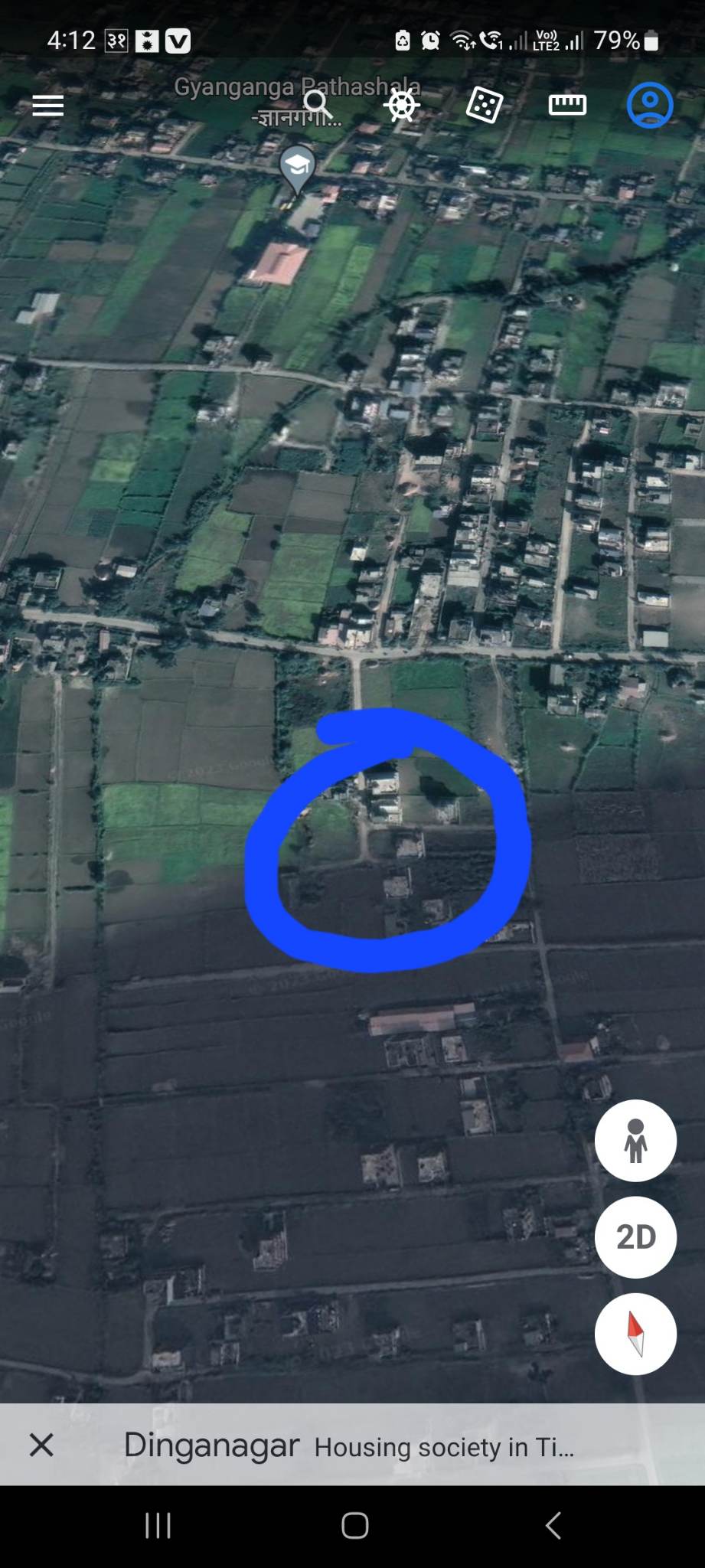
Task: Enter Street View with the pegman
Action: (x=635, y=1140)
